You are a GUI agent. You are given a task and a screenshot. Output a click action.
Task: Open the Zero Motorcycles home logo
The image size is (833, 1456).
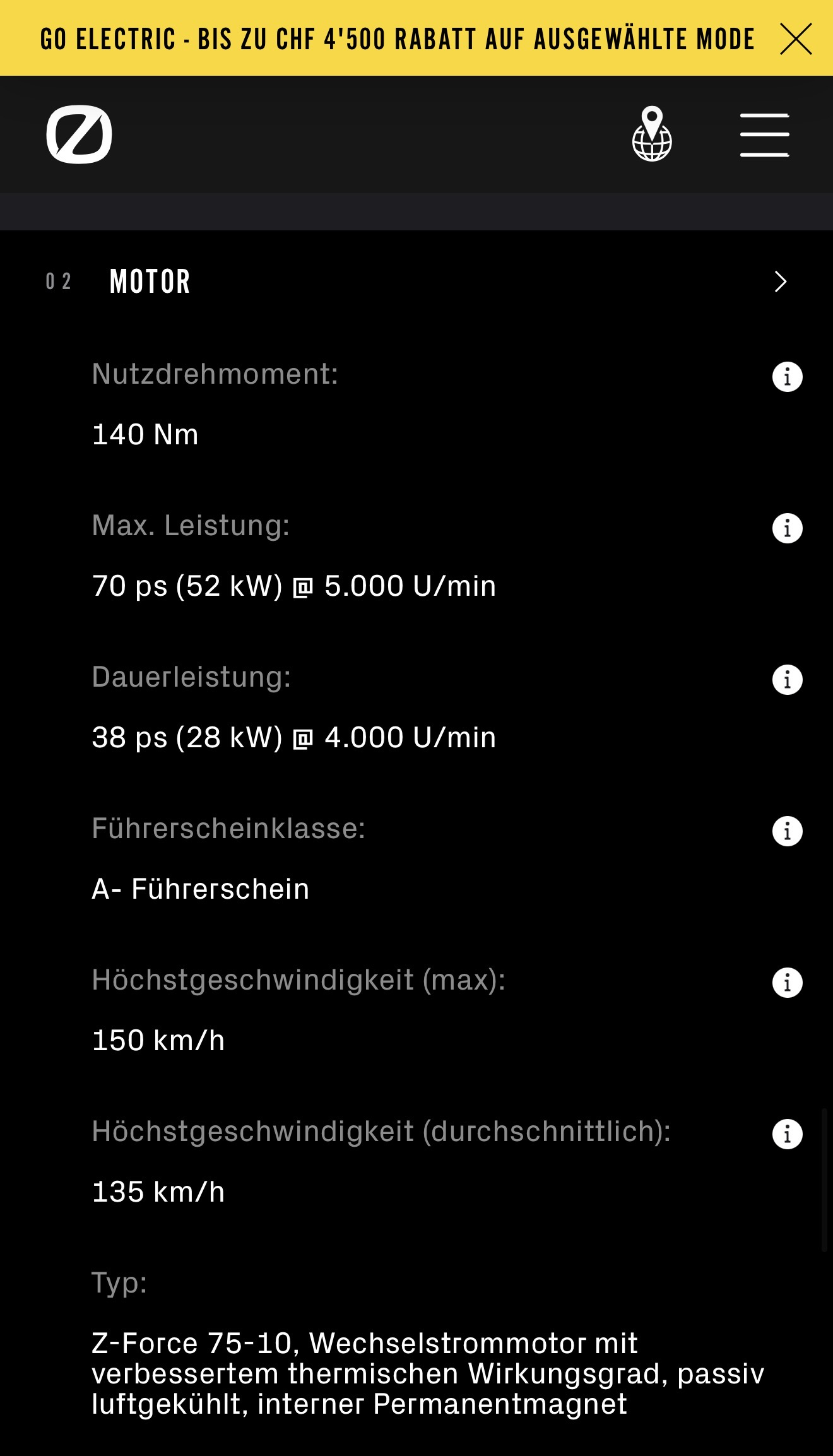pyautogui.click(x=79, y=134)
